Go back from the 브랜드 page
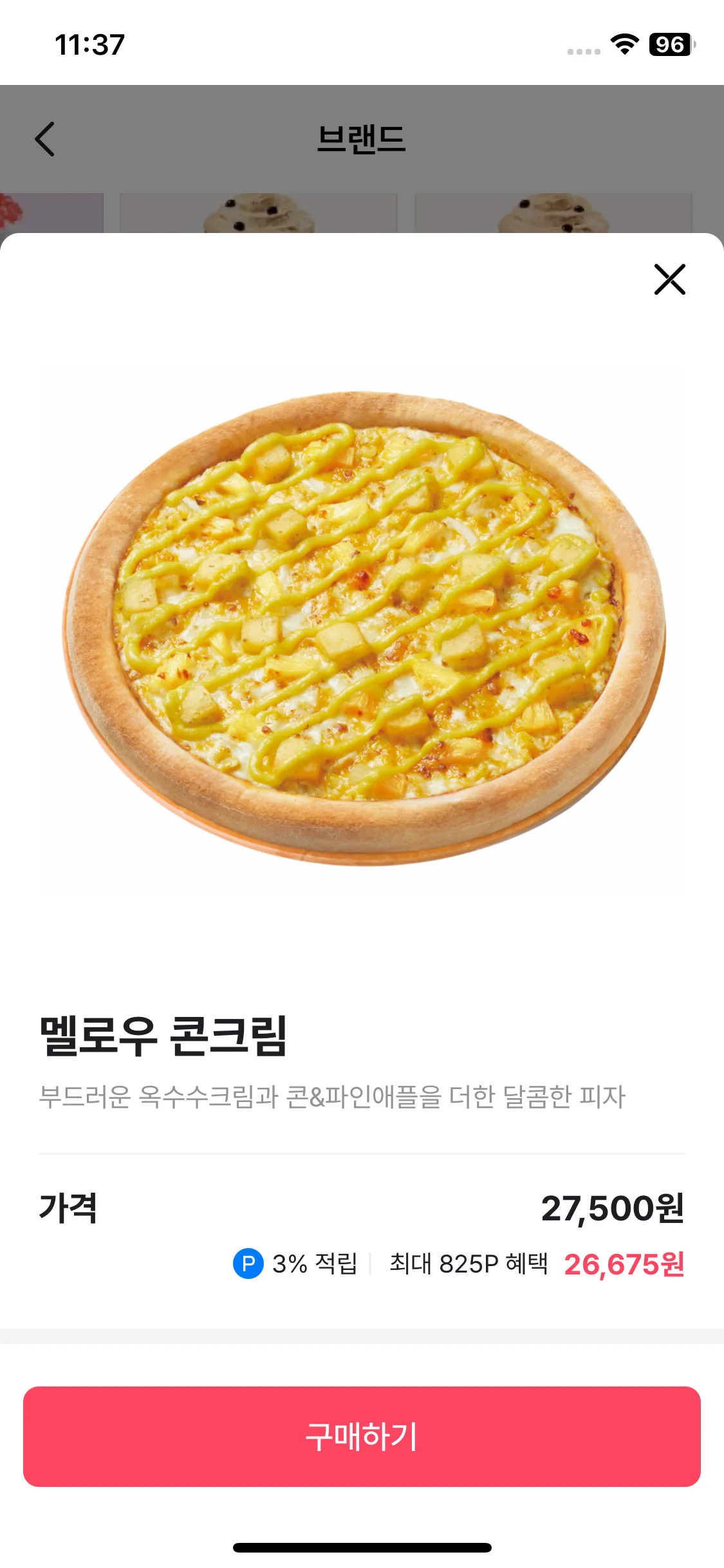The image size is (724, 1568). tap(44, 139)
